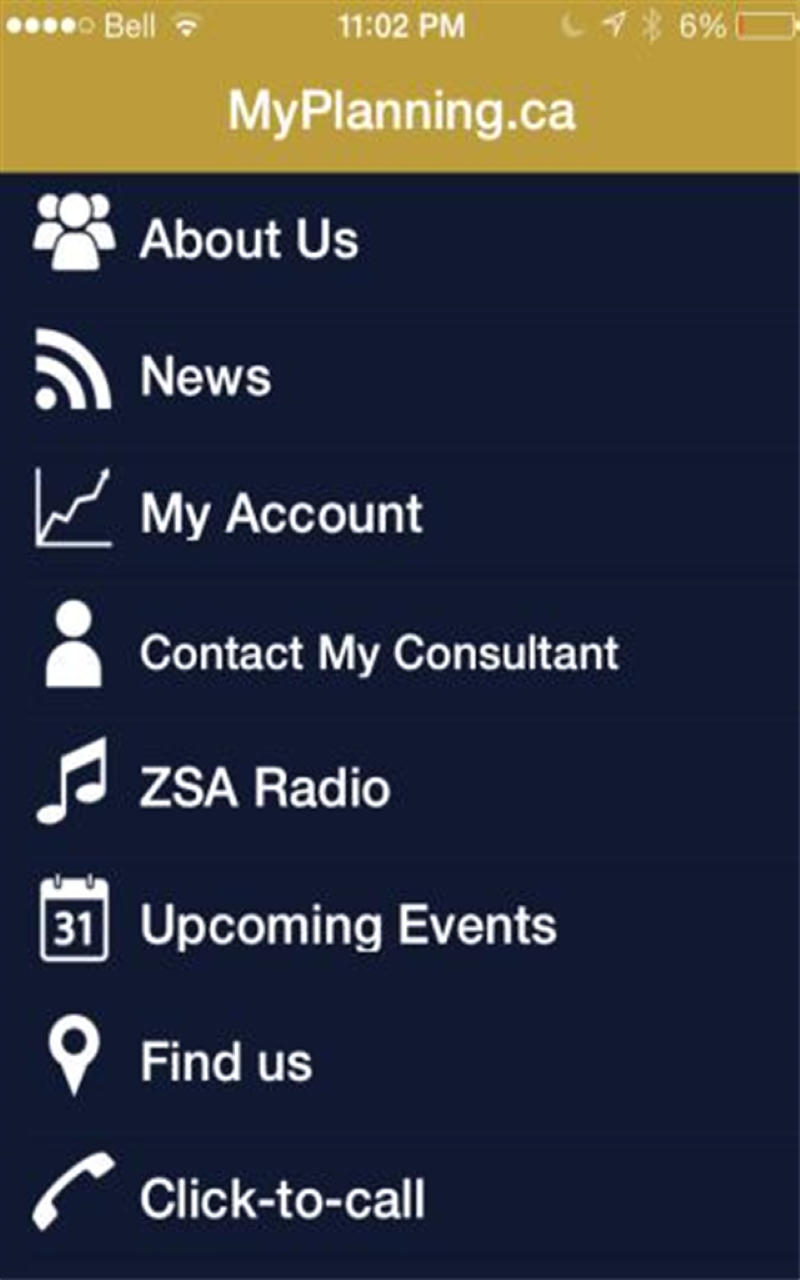Screen dimensions: 800x1280
Task: Open the About Us menu entry
Action: (x=250, y=238)
